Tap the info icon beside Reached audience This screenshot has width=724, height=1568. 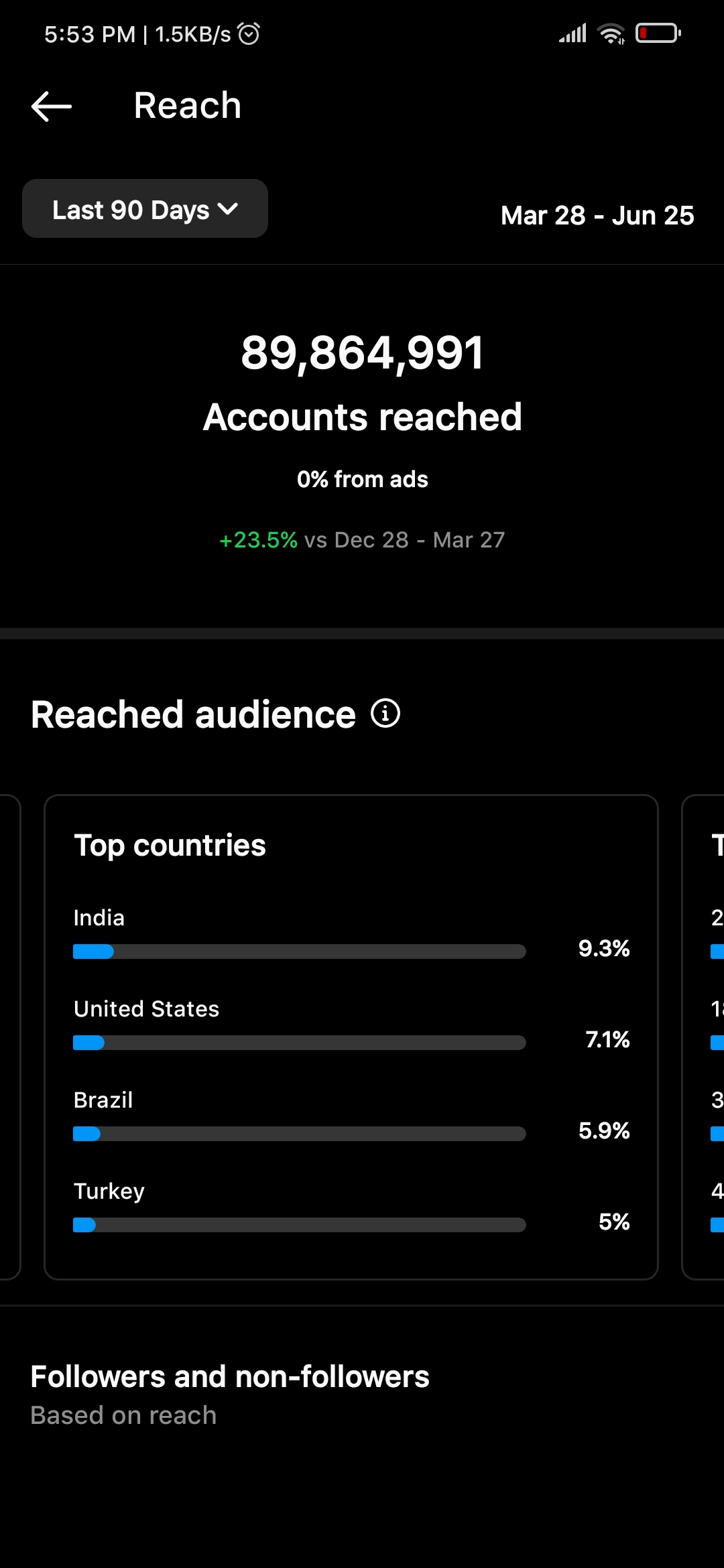coord(385,713)
